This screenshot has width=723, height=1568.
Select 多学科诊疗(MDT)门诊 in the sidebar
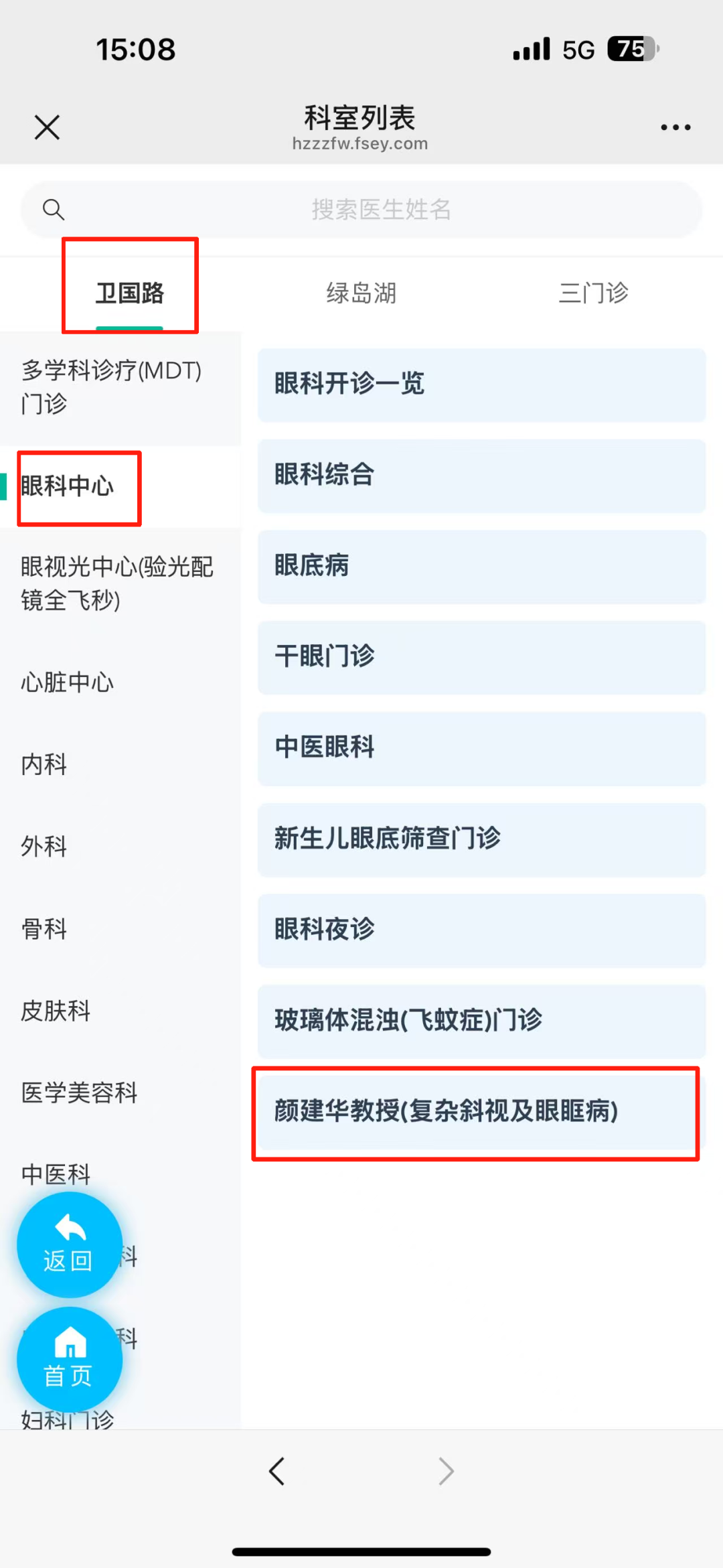pyautogui.click(x=111, y=386)
